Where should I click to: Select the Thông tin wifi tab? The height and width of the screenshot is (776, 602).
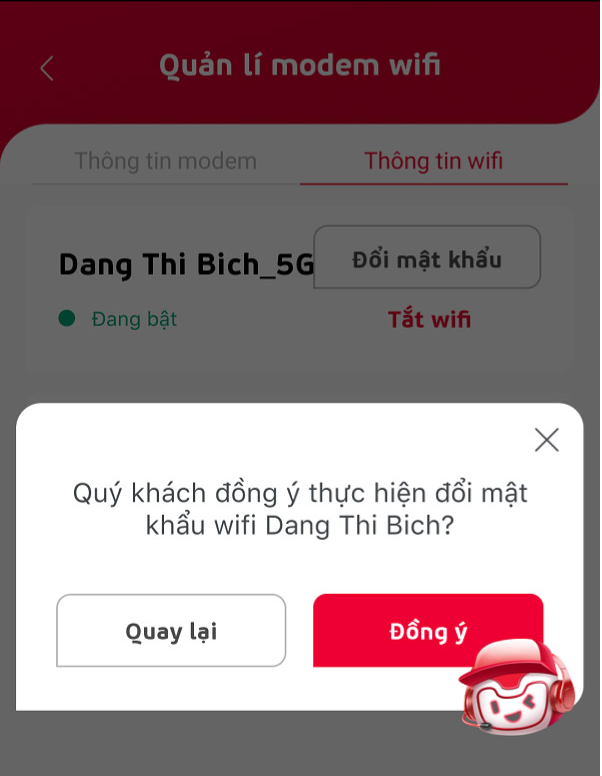433,161
